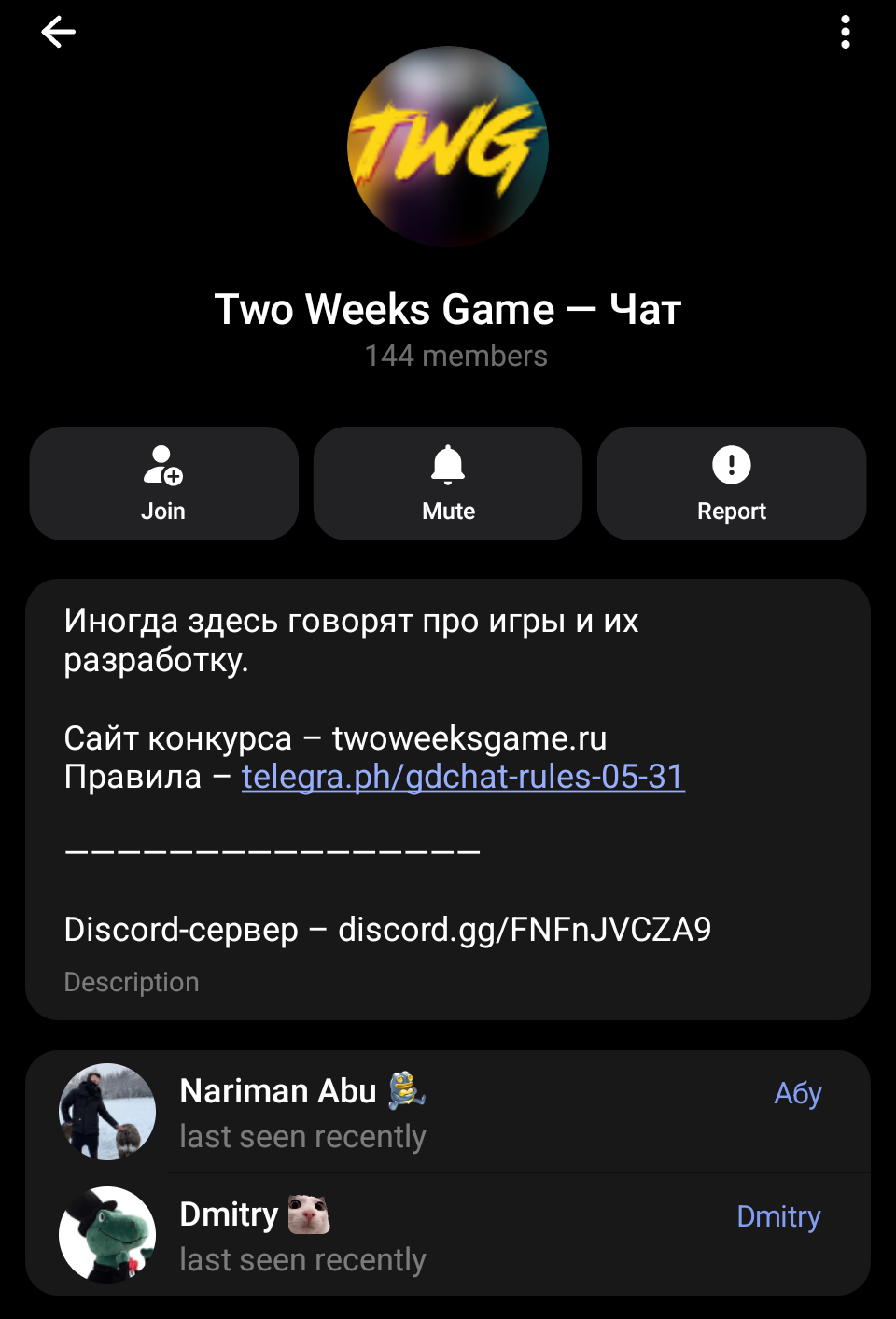Open the telegra.ph rules link
Image resolution: width=896 pixels, height=1319 pixels.
463,777
